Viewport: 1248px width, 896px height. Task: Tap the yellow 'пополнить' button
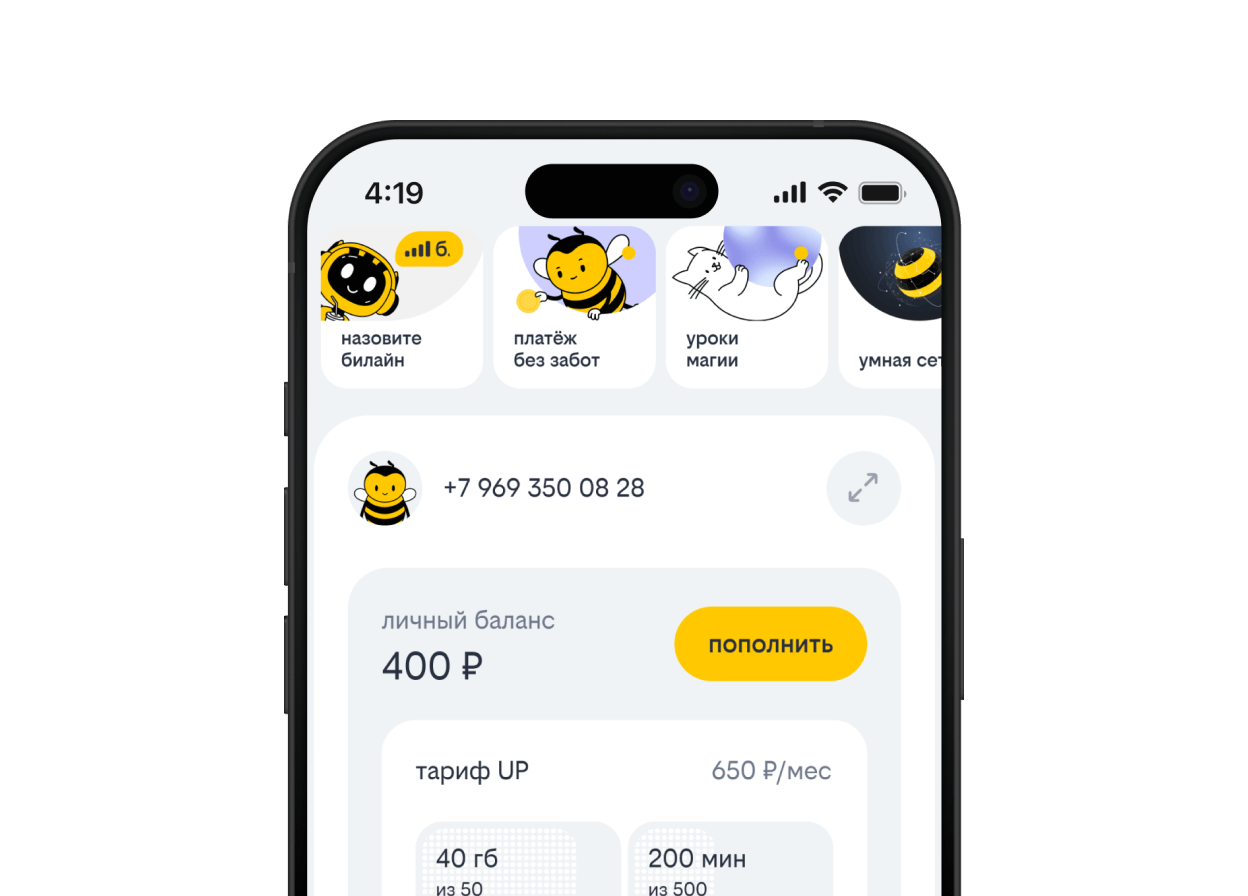[x=770, y=644]
